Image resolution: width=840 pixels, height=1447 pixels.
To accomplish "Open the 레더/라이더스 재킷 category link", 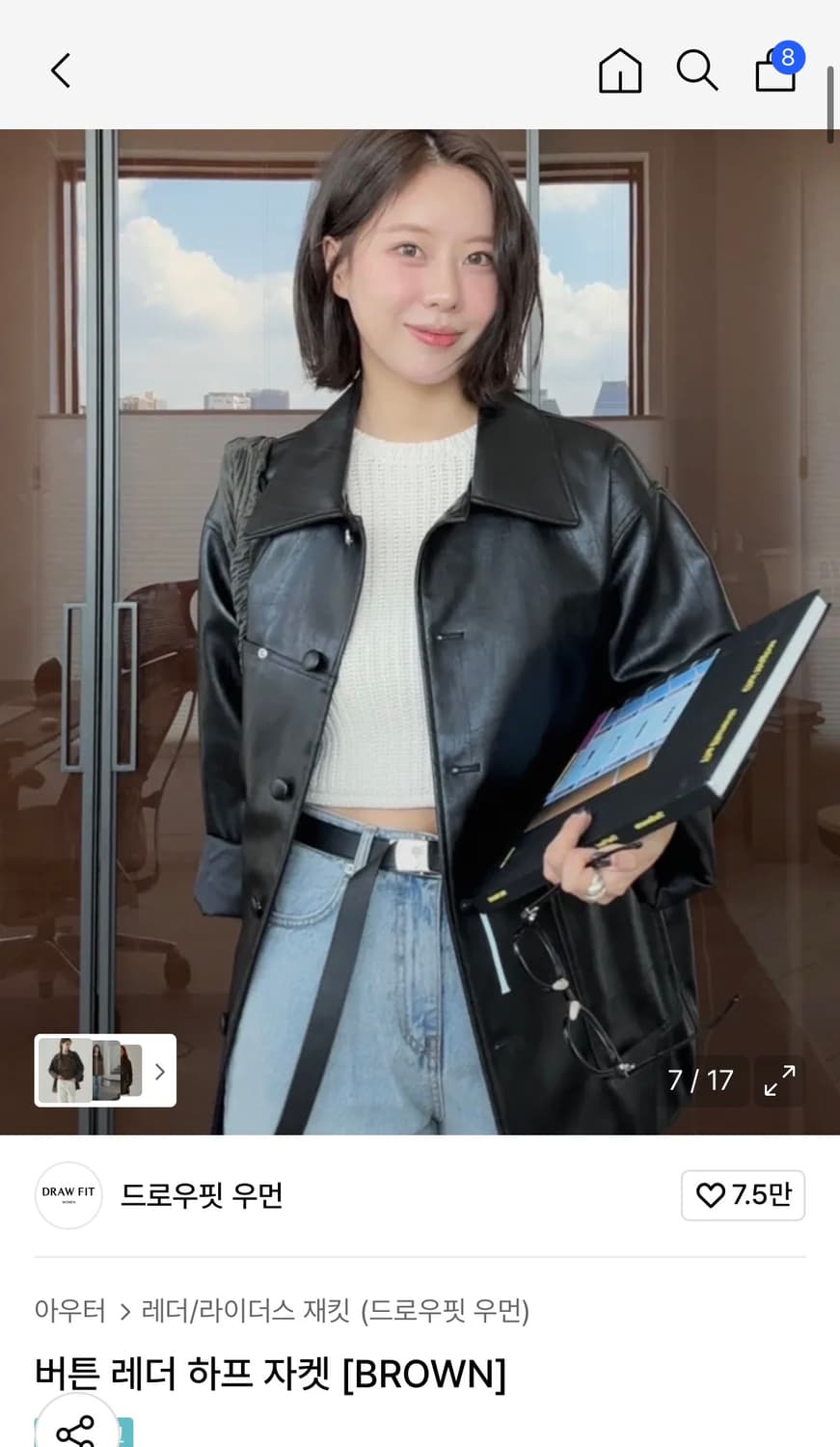I will click(x=246, y=1311).
